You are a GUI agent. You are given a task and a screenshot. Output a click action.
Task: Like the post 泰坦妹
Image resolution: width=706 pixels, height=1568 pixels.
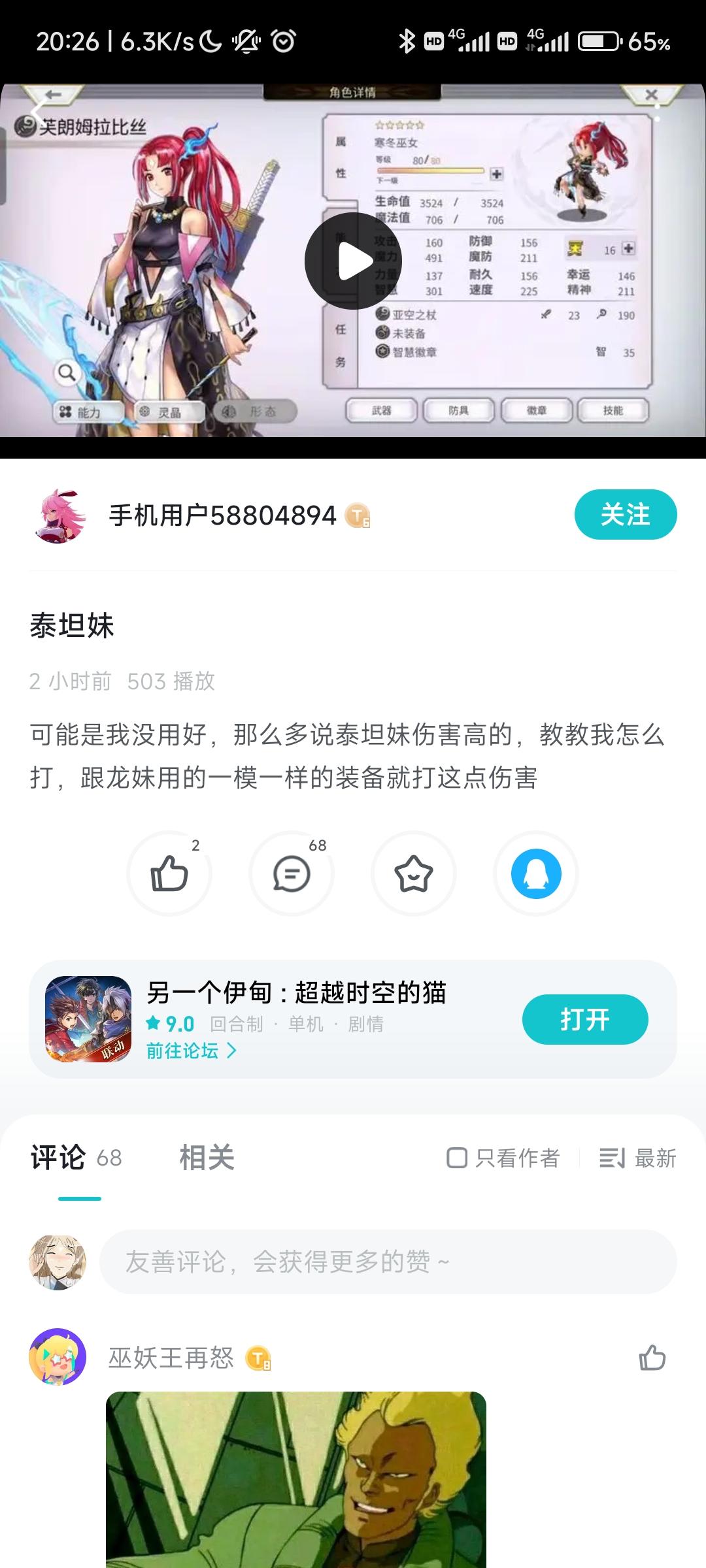[x=169, y=873]
